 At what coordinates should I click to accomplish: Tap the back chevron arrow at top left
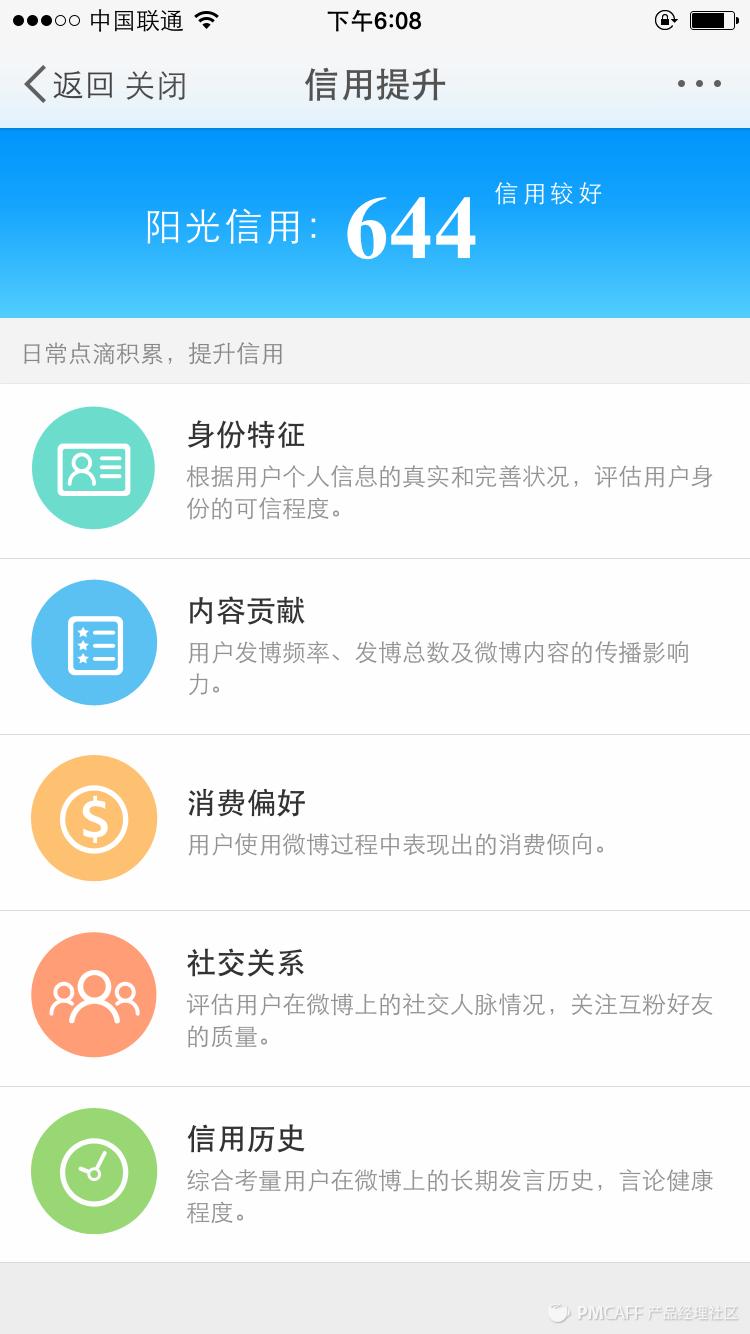point(30,85)
